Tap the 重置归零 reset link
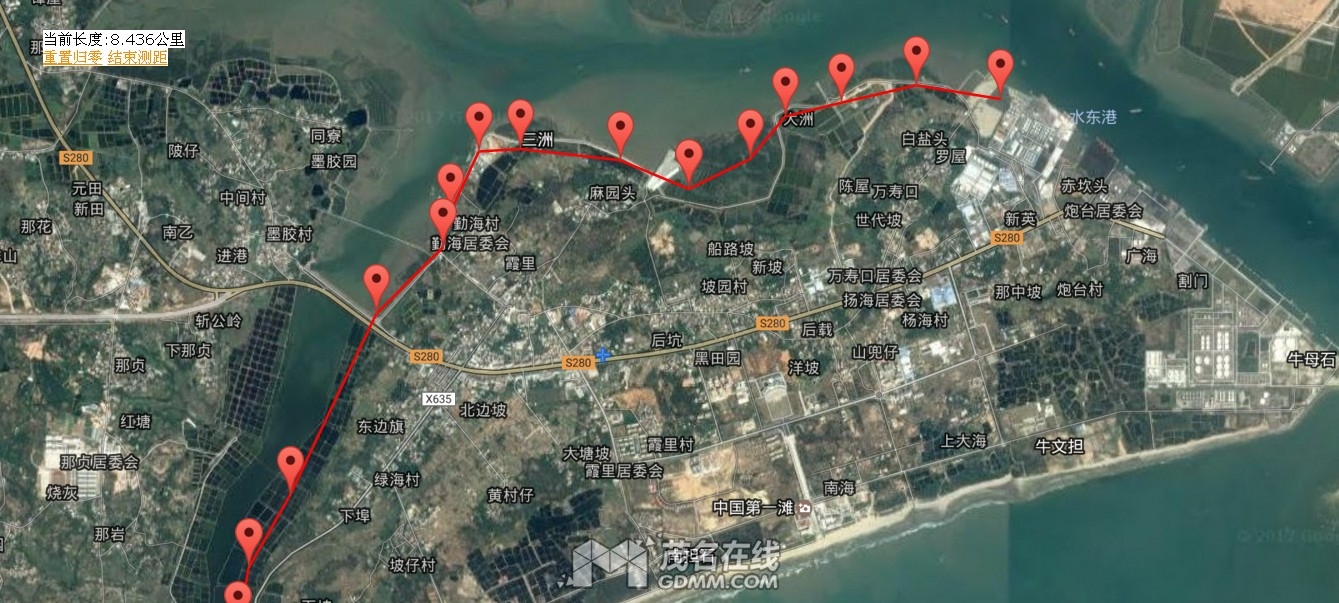The image size is (1339, 603). click(x=73, y=57)
